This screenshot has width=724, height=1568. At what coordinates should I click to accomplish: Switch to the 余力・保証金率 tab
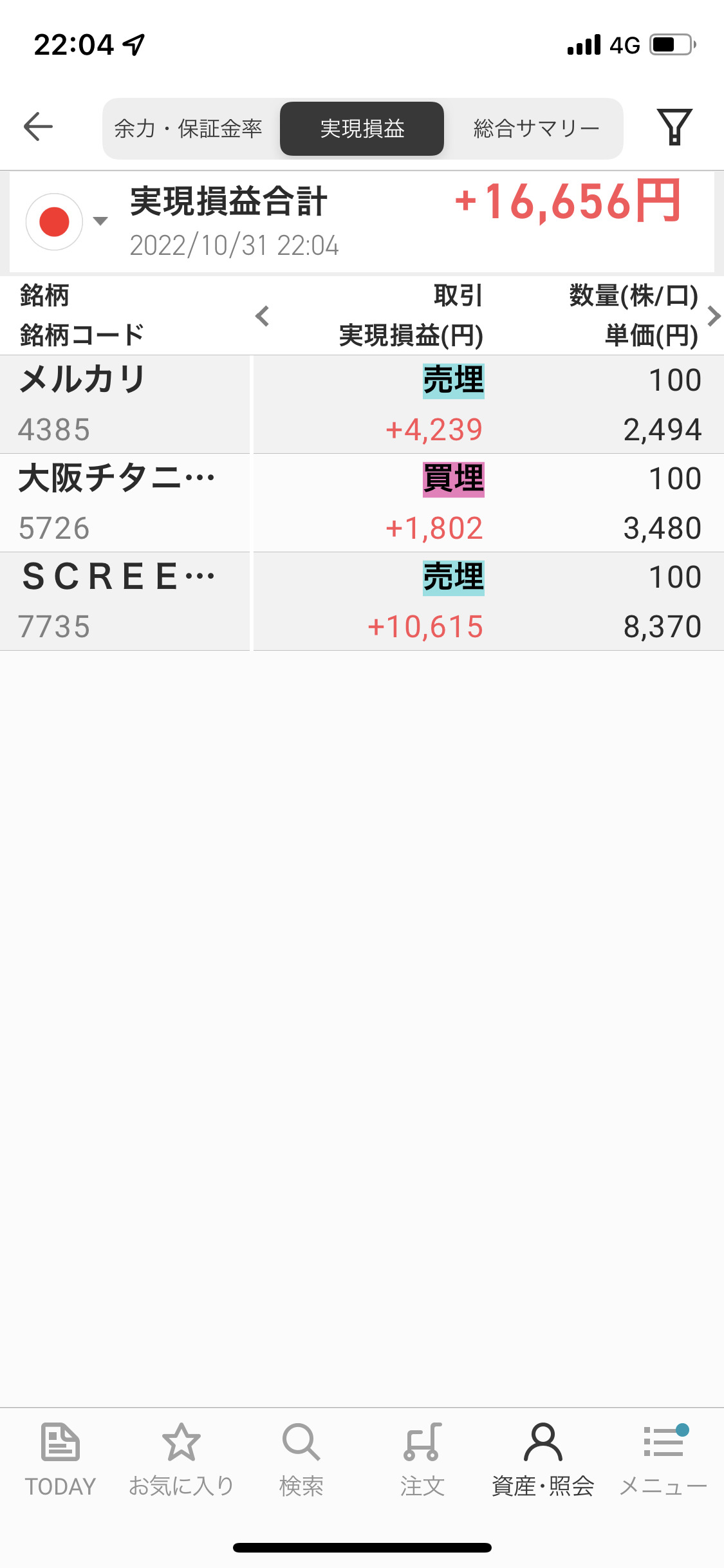pos(189,129)
